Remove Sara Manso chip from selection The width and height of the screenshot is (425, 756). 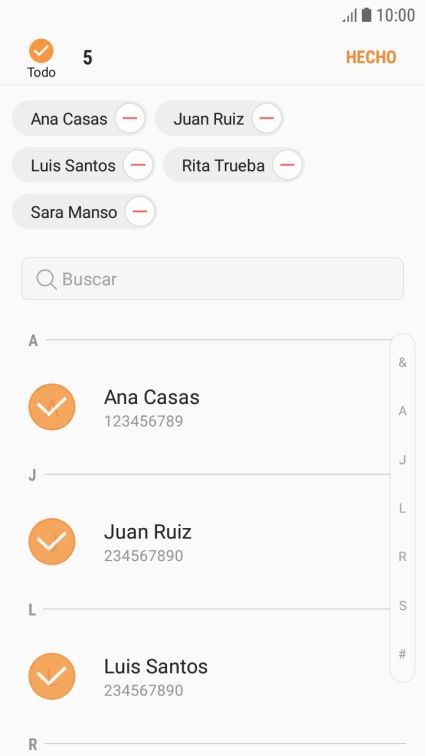tap(140, 212)
